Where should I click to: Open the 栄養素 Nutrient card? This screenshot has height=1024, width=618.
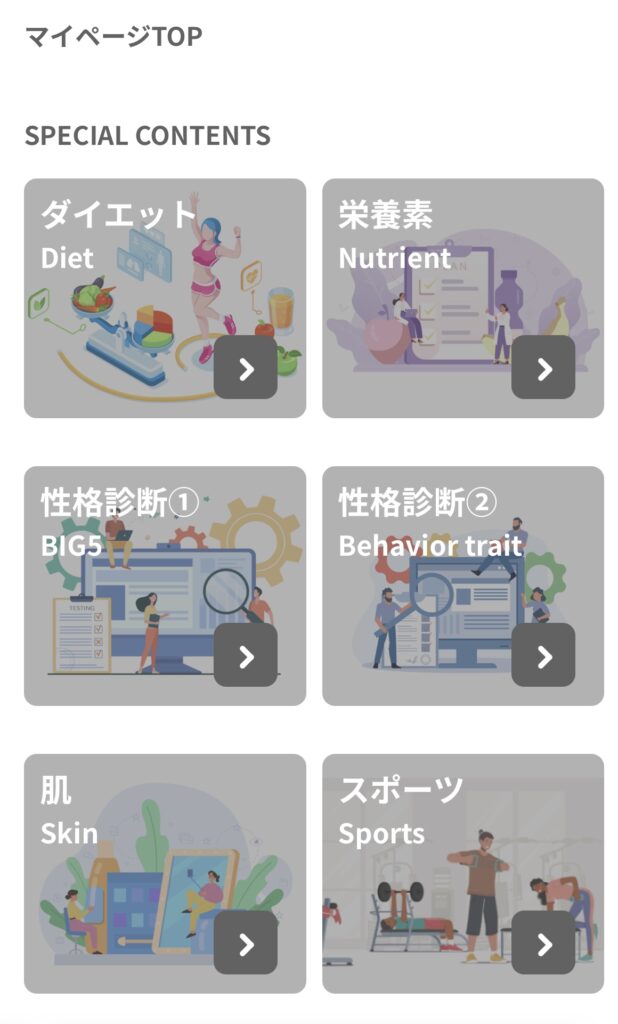point(463,298)
